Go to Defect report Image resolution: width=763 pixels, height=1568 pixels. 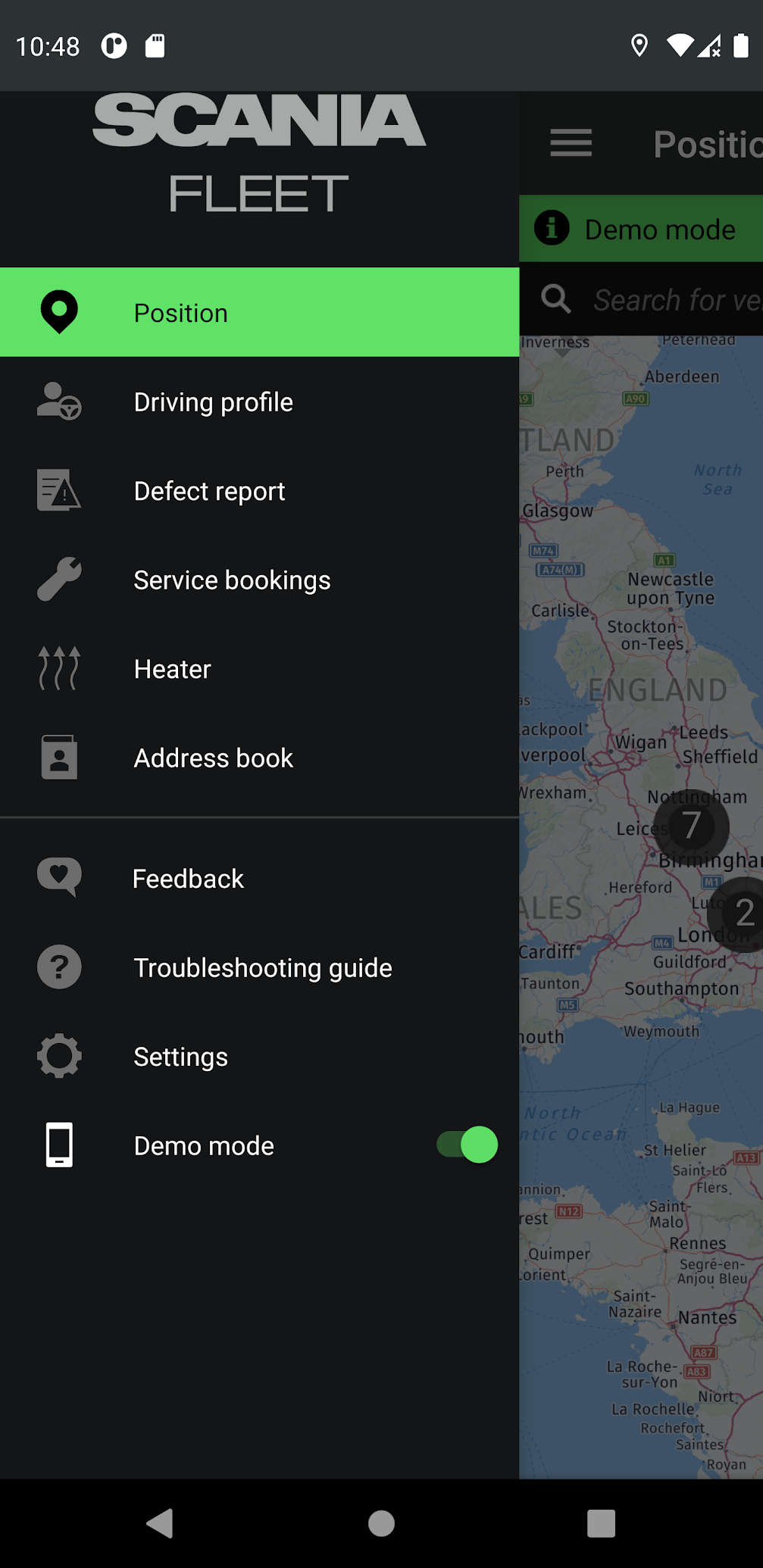258,491
